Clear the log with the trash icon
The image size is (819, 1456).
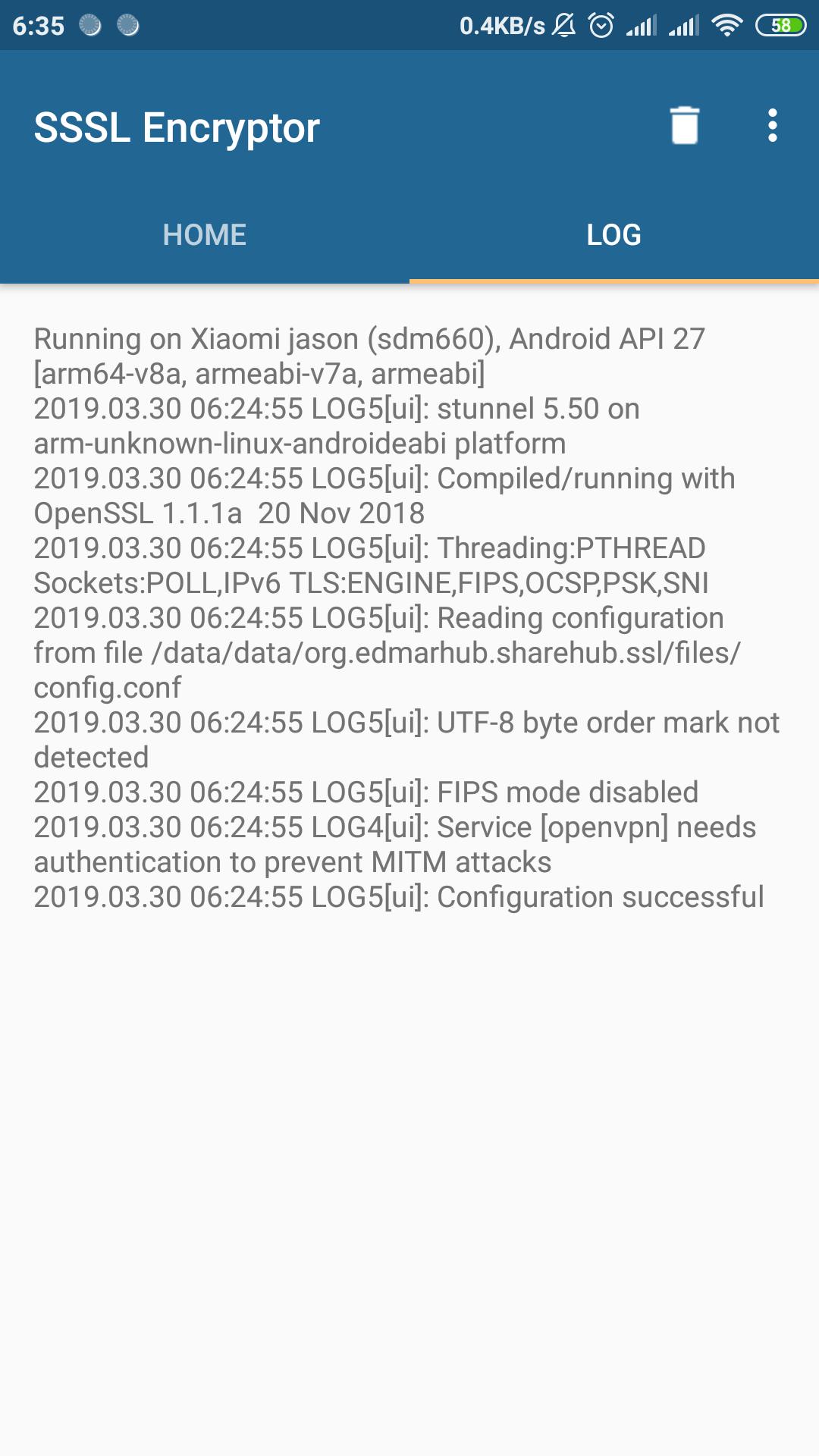tap(684, 126)
